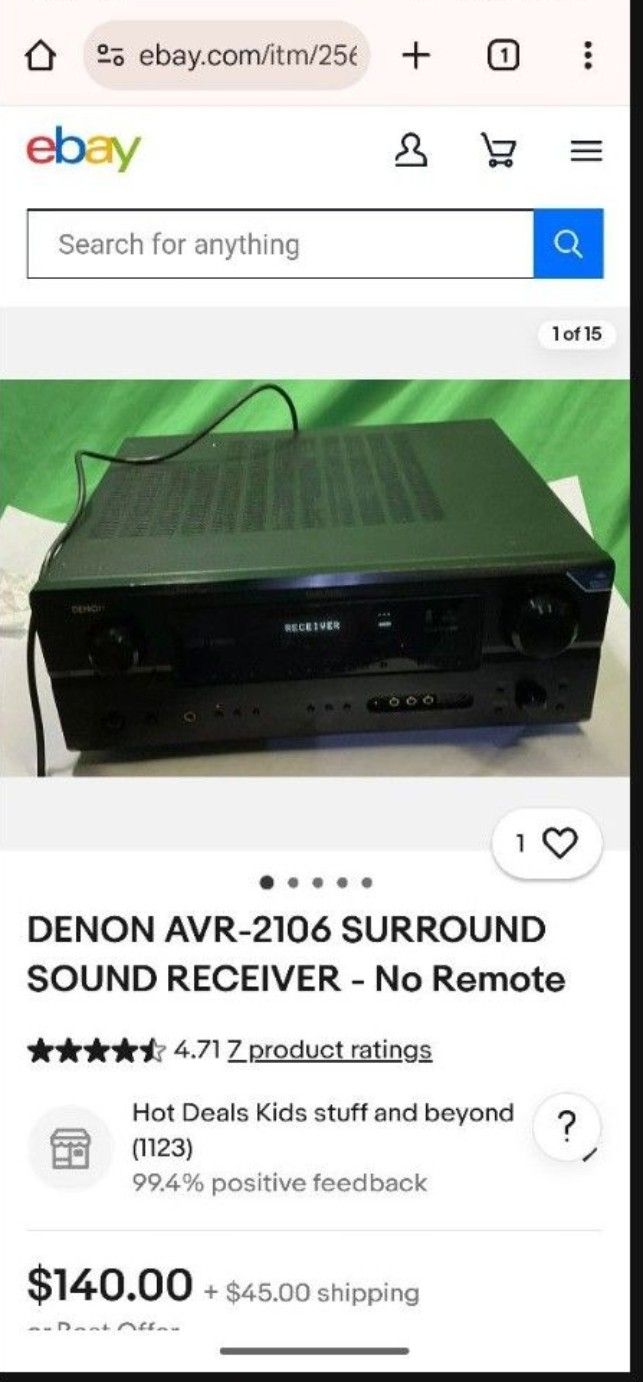Open the eBay account profile icon
The height and width of the screenshot is (1382, 643).
(x=412, y=151)
